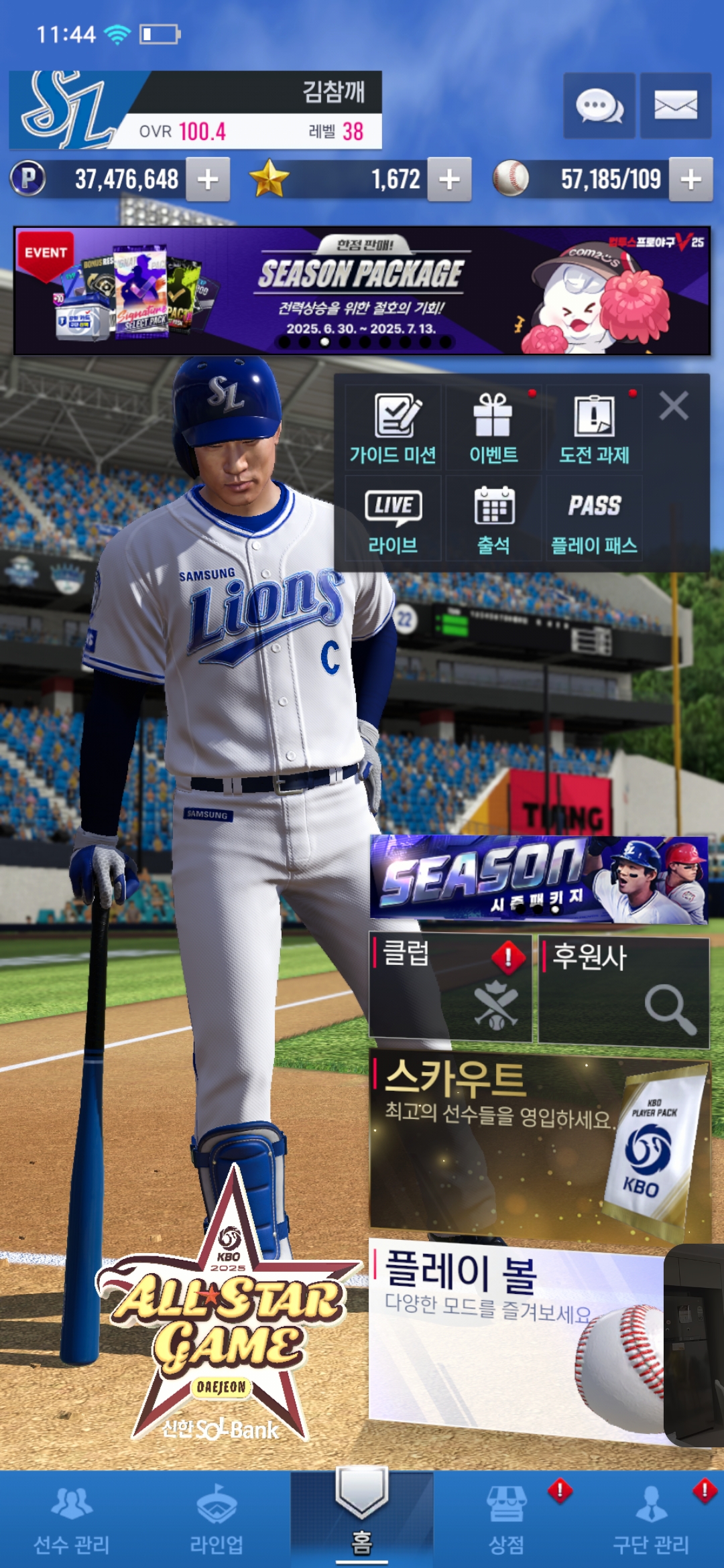
Task: Open 도전 과제 challenges
Action: 594,428
